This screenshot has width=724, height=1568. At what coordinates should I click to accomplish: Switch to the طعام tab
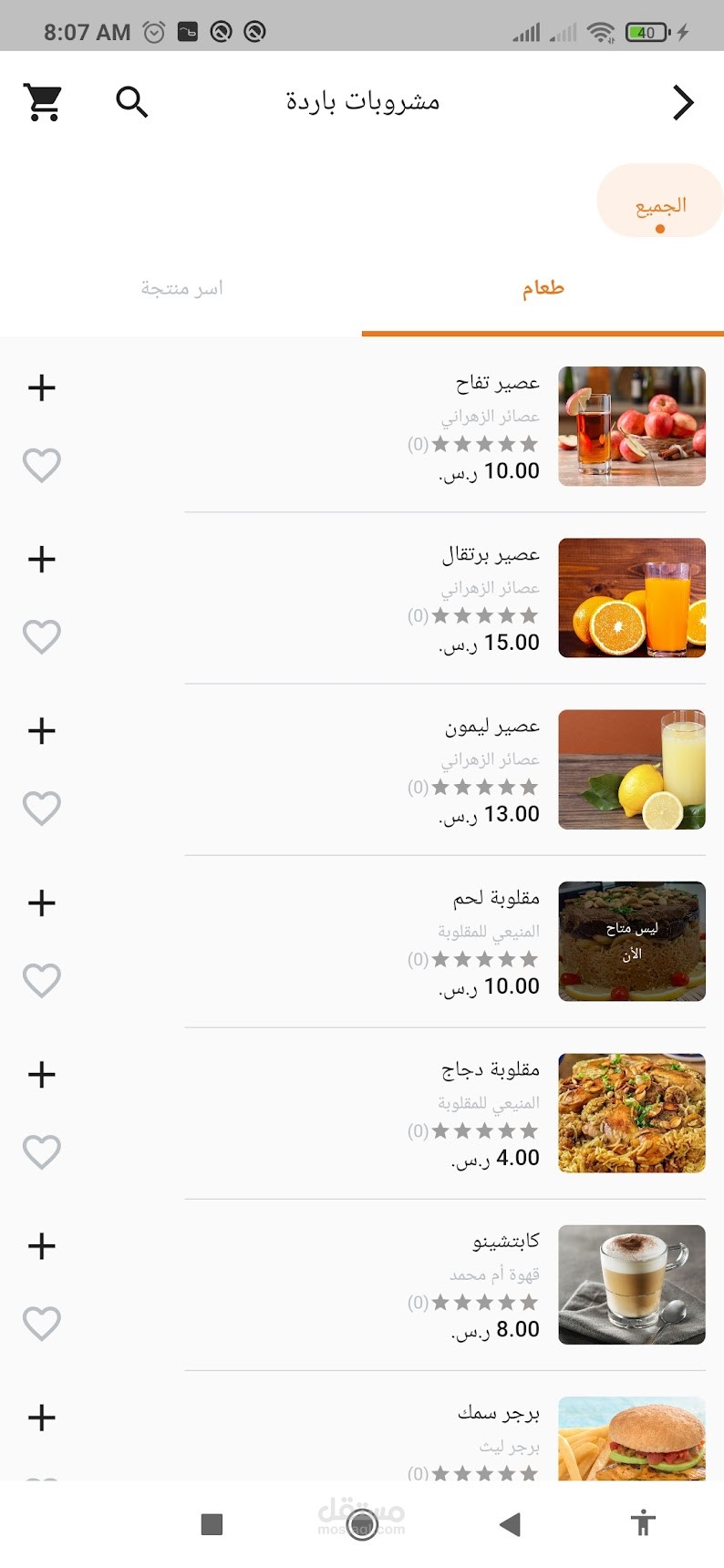543,289
